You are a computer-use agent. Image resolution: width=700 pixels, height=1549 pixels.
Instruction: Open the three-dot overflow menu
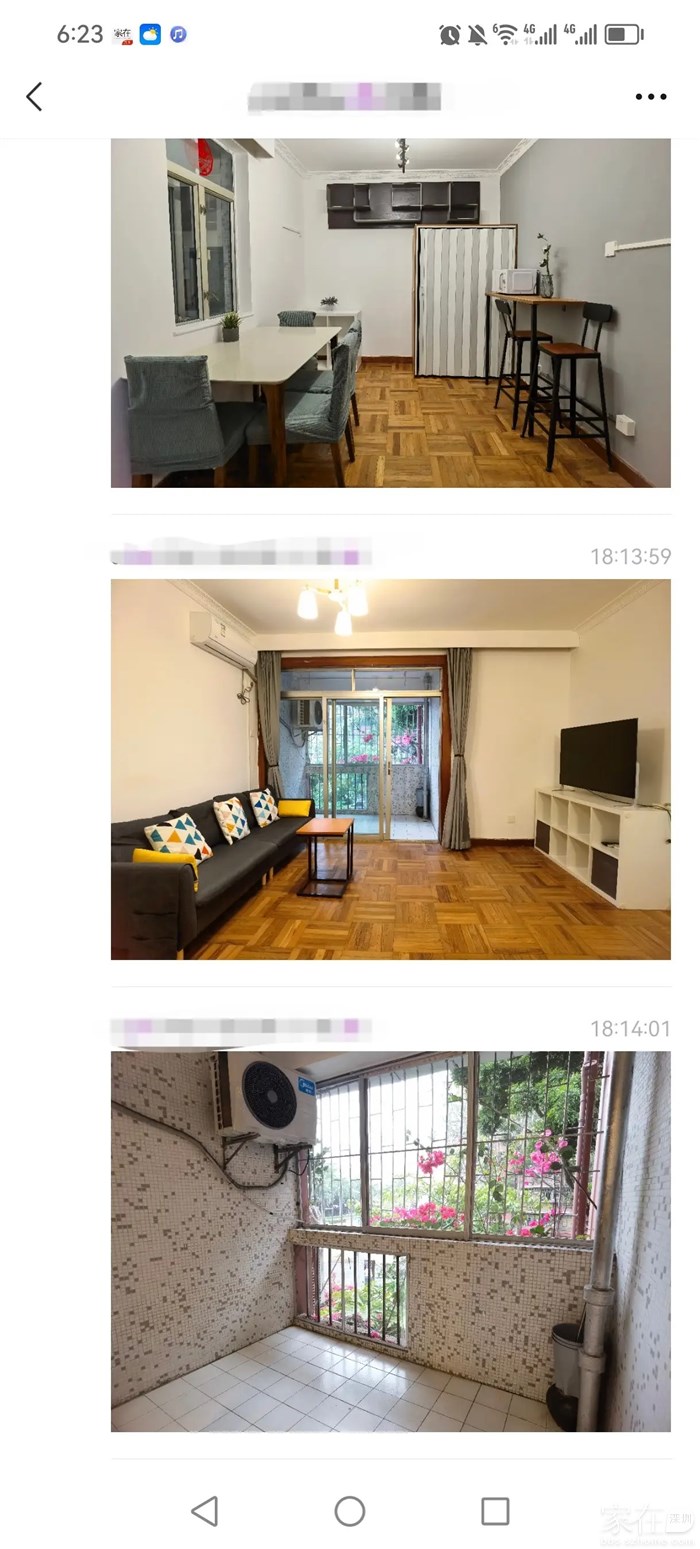pos(650,97)
